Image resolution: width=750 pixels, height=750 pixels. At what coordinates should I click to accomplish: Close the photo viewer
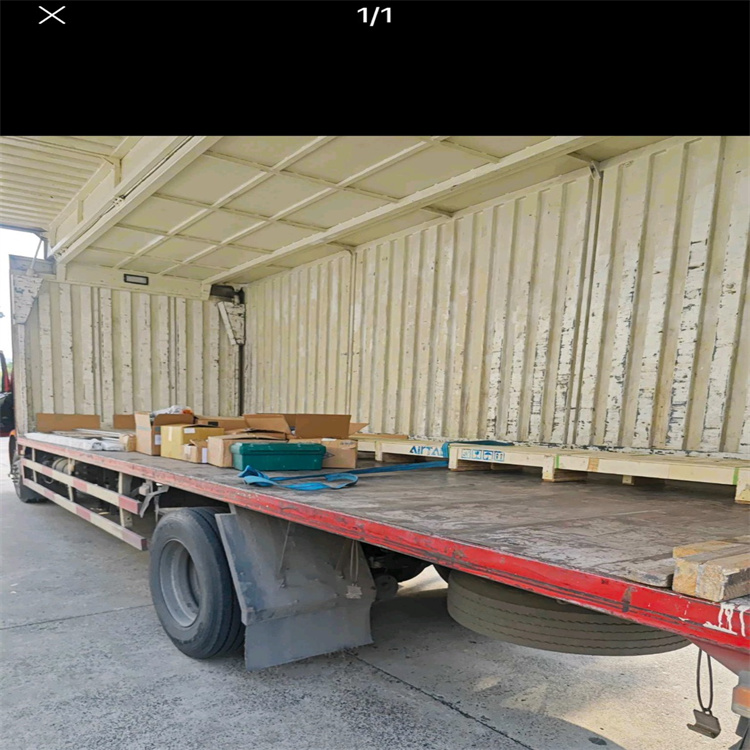[x=51, y=15]
